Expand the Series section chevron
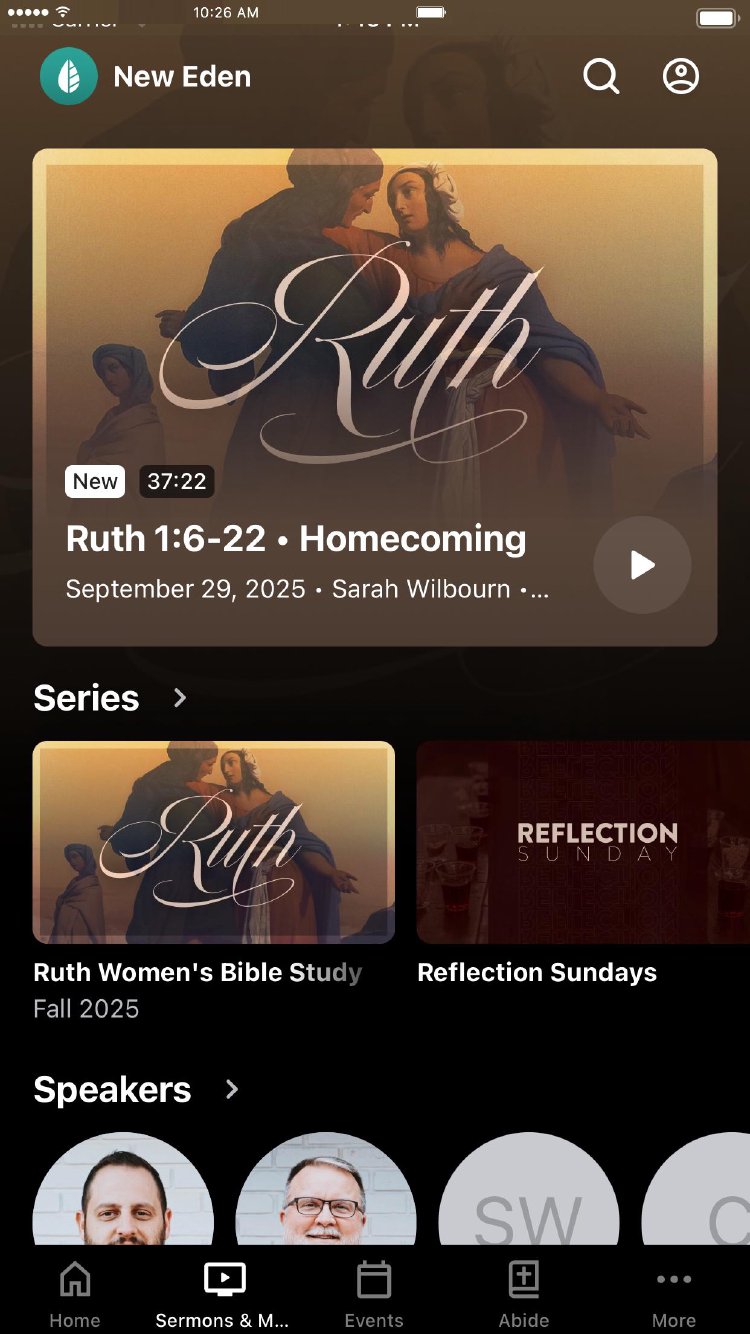 [180, 697]
